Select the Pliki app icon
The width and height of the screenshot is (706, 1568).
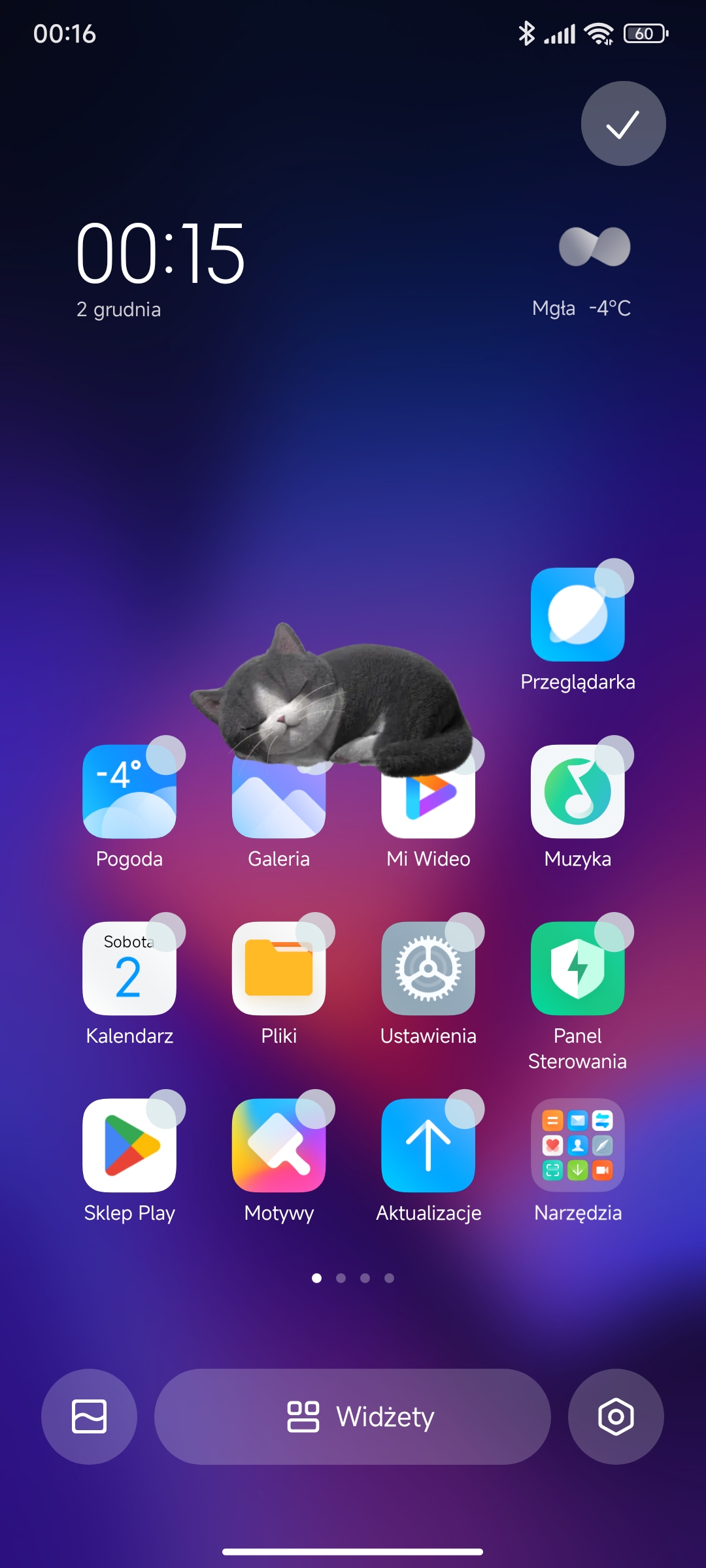pos(279,969)
